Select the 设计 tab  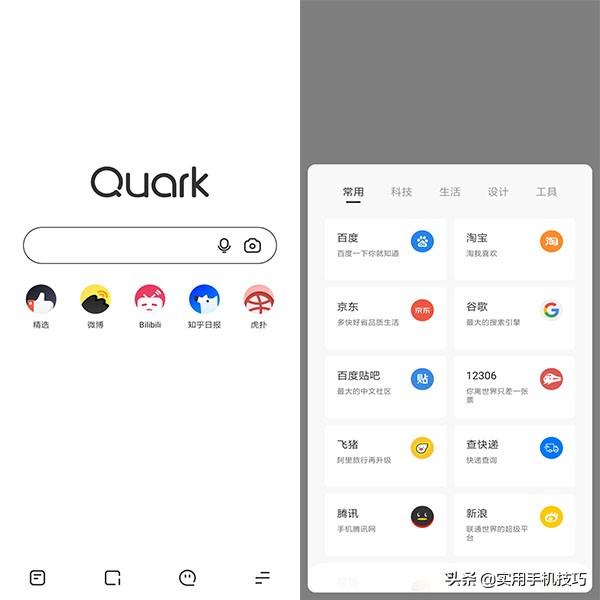pos(498,192)
